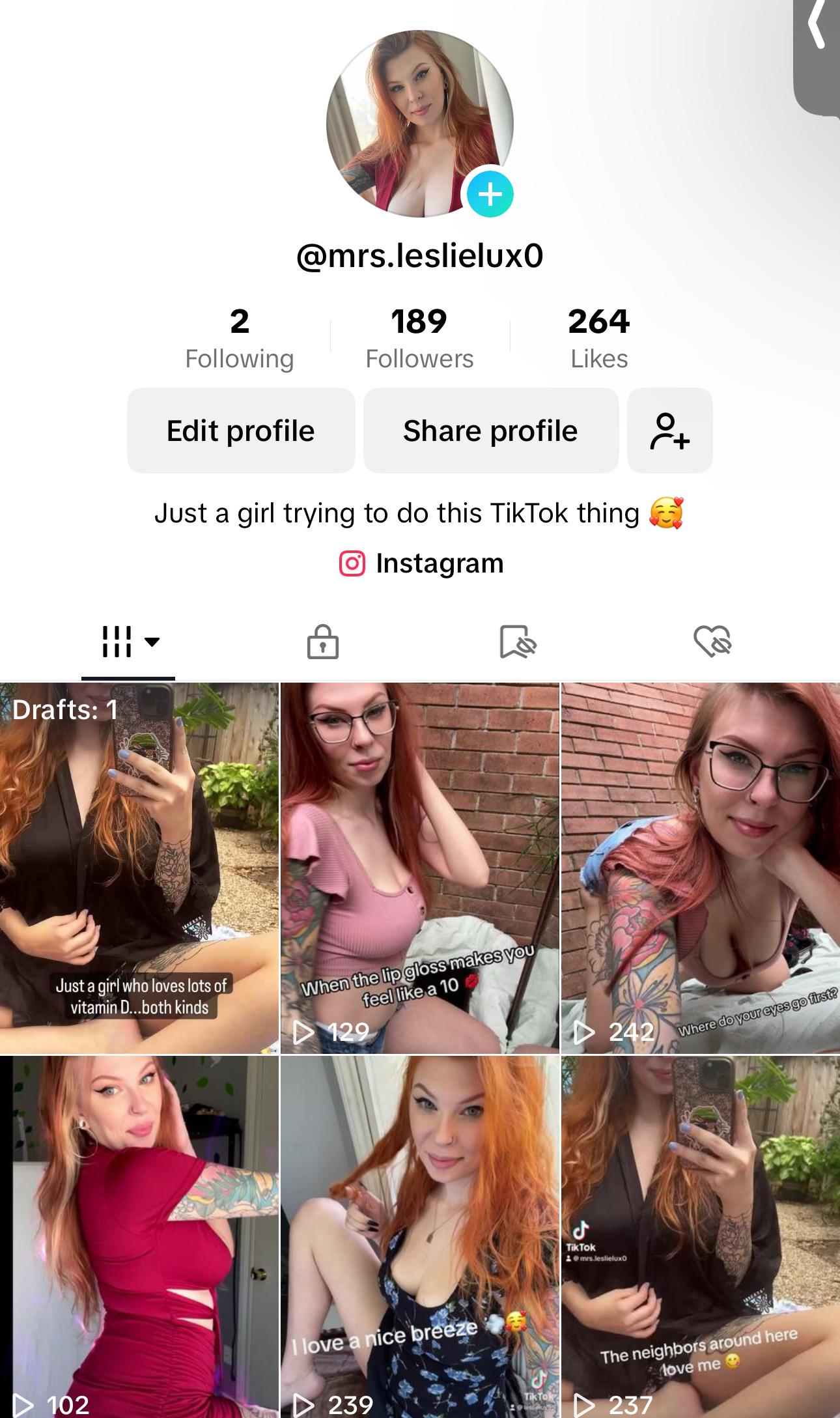Tap the plus badge on the profile photo
The height and width of the screenshot is (1418, 840).
490,194
